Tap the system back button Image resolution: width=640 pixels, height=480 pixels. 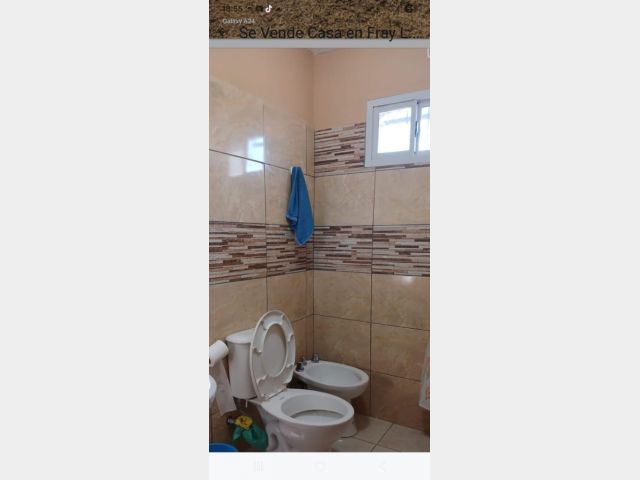coord(381,466)
